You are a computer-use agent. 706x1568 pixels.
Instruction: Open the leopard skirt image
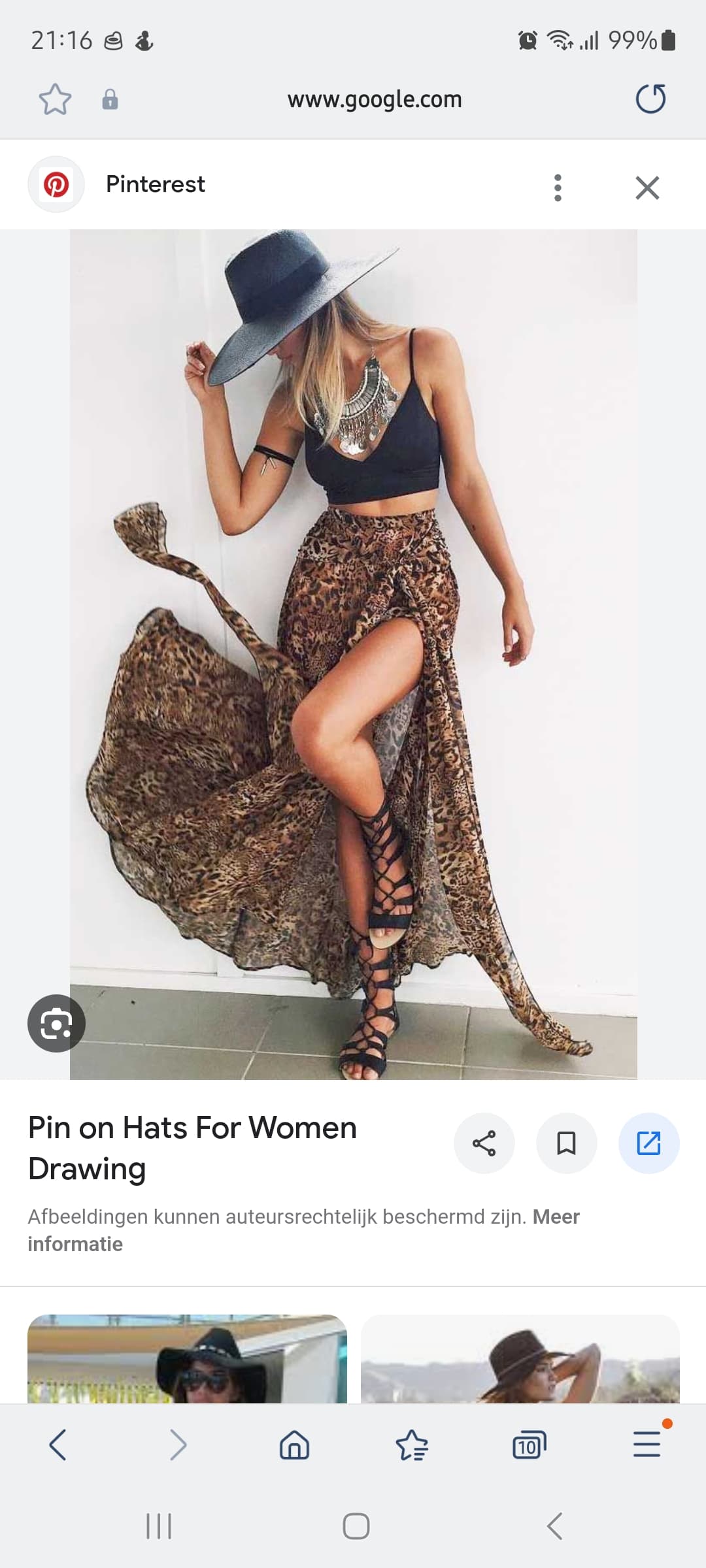[354, 654]
